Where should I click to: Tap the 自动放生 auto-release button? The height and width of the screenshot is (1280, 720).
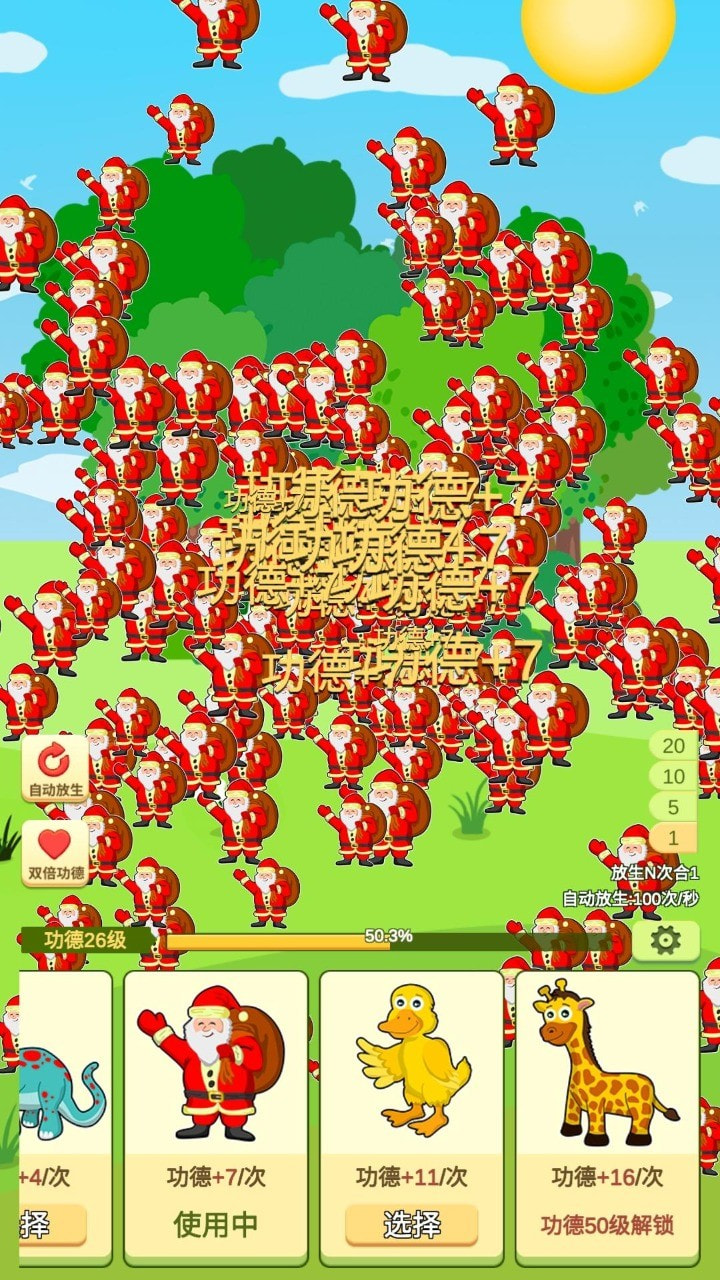click(x=55, y=769)
